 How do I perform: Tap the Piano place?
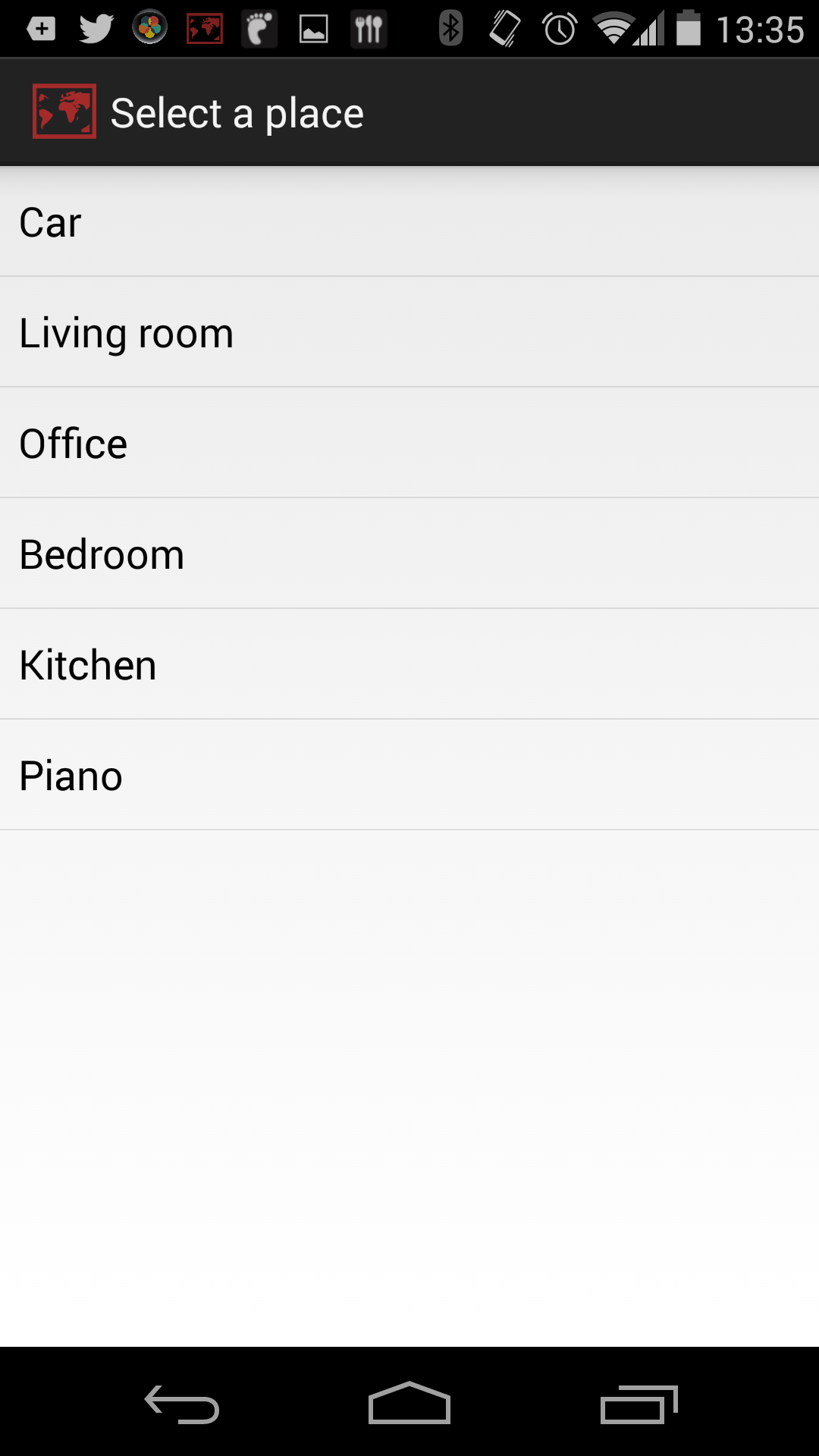point(409,775)
